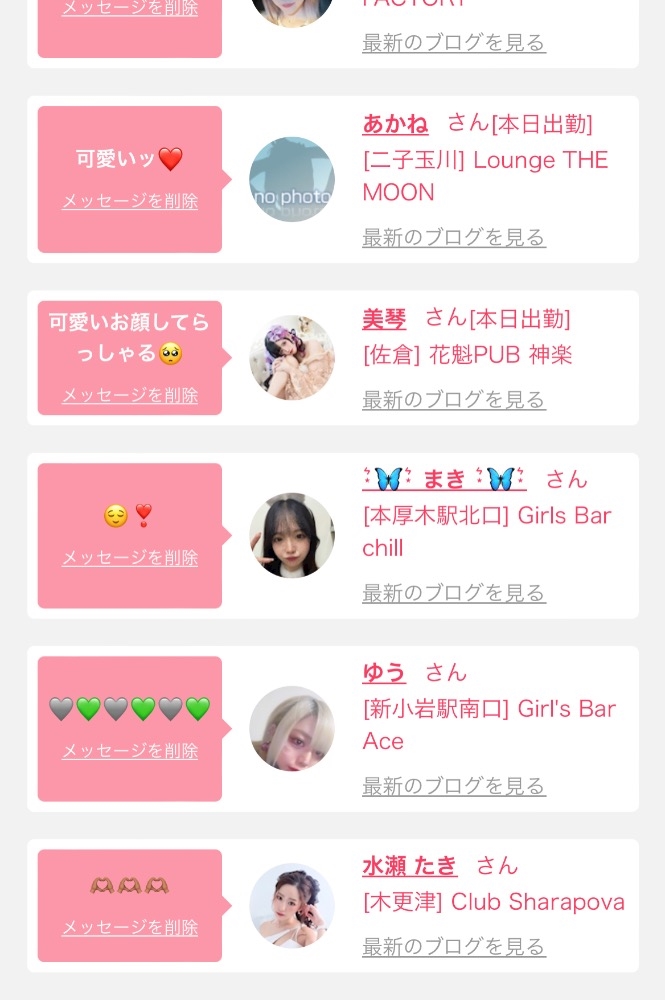The width and height of the screenshot is (665, 1000).
Task: Tap ゆう's profile photo
Action: click(292, 728)
